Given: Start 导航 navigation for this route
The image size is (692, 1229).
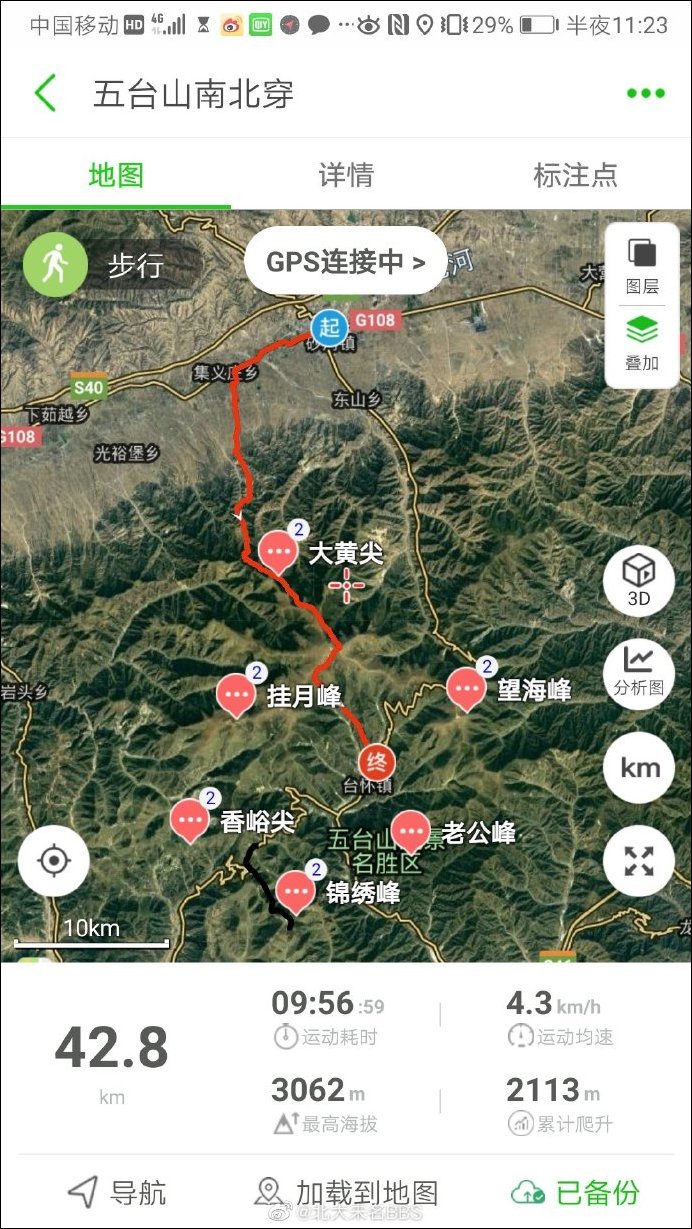Looking at the screenshot, I should coord(116,1192).
